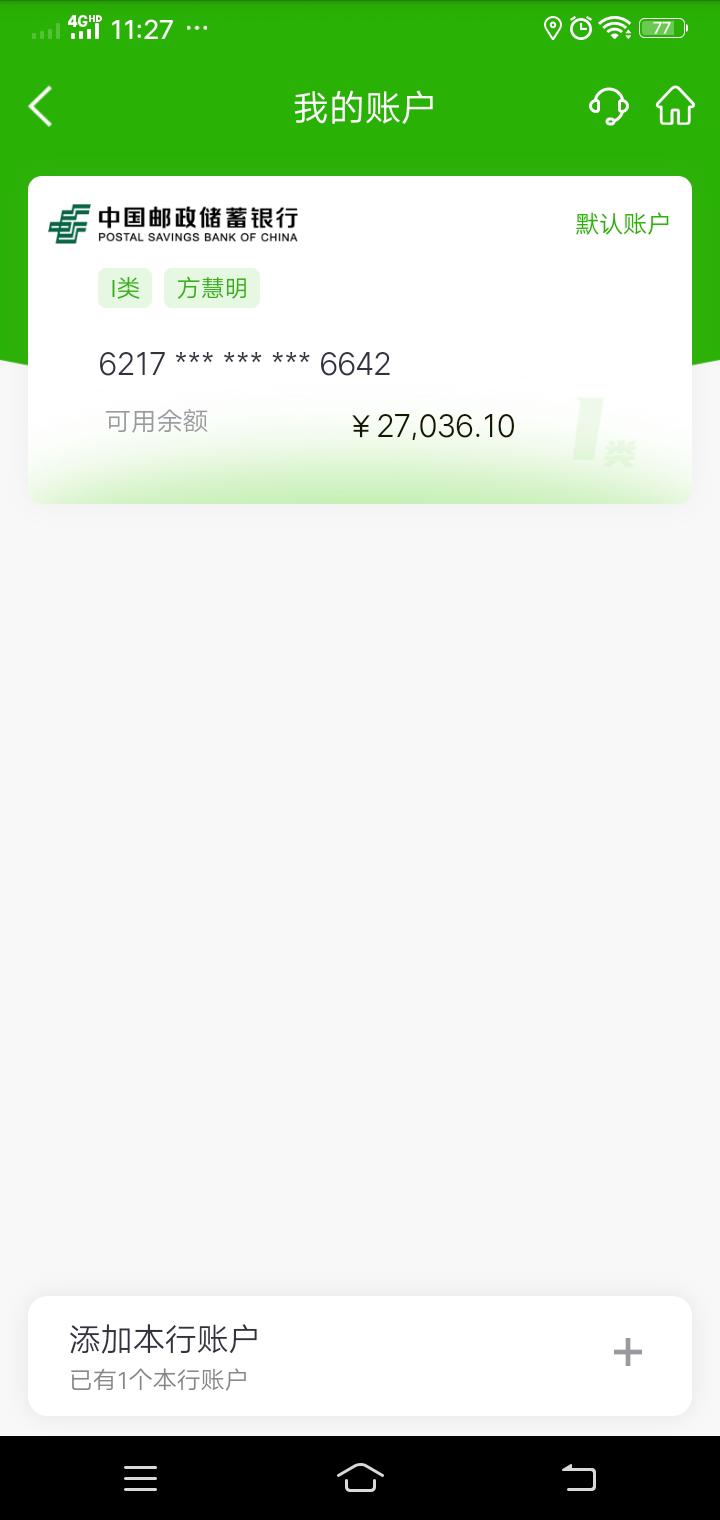Open recent apps from the navigation bar
The image size is (720, 1520).
(x=140, y=1478)
